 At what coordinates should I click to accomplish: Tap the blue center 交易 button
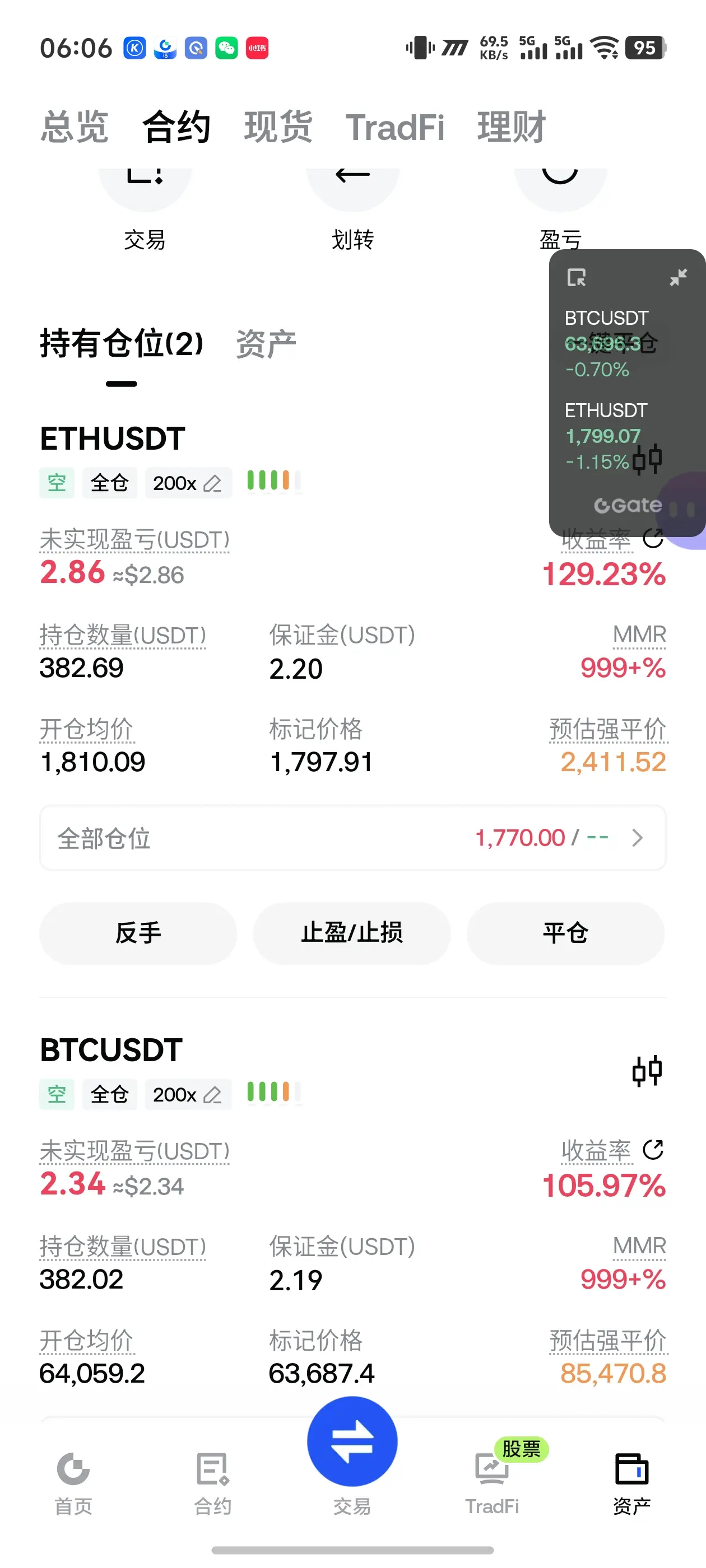(352, 1441)
